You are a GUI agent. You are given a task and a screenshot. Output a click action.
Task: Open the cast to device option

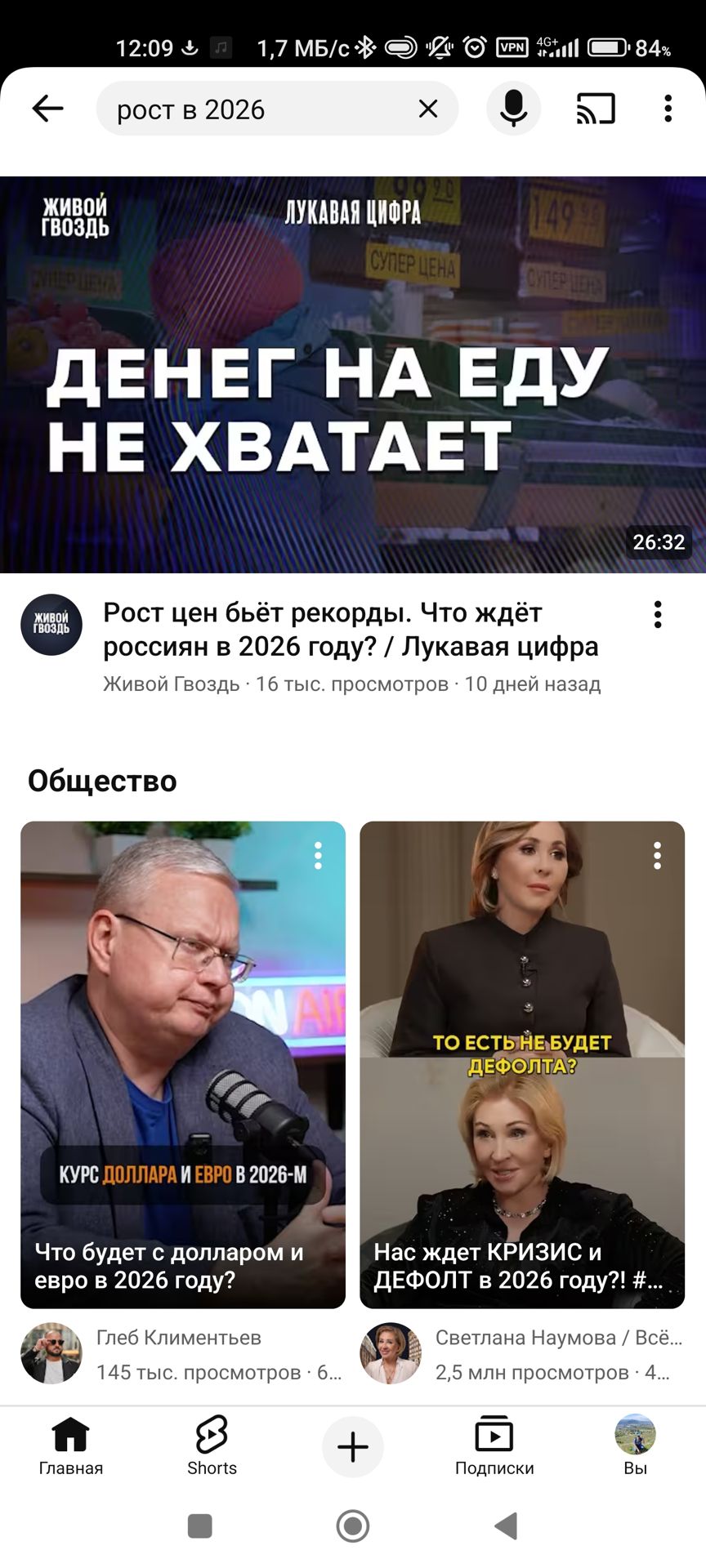coord(596,109)
